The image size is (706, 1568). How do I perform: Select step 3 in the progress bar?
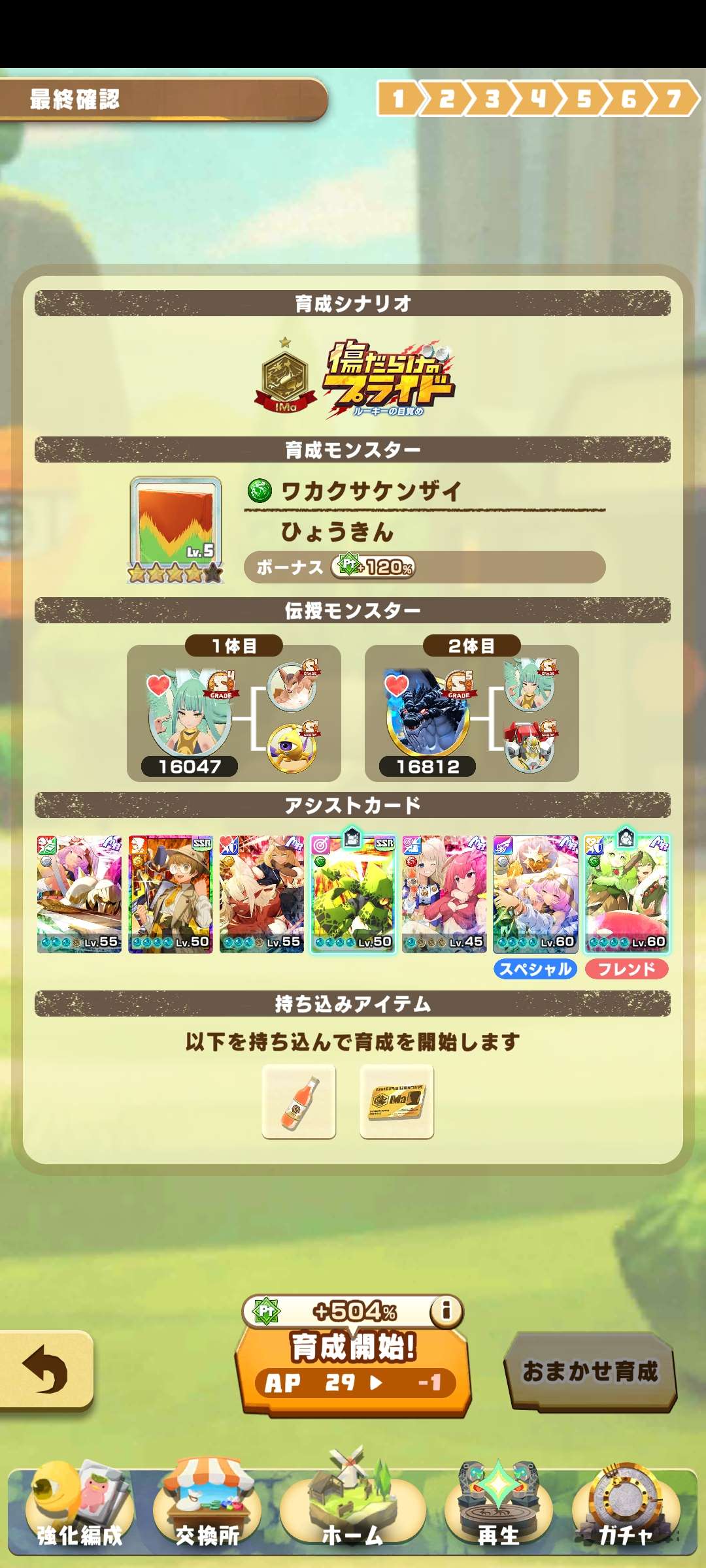pyautogui.click(x=492, y=99)
